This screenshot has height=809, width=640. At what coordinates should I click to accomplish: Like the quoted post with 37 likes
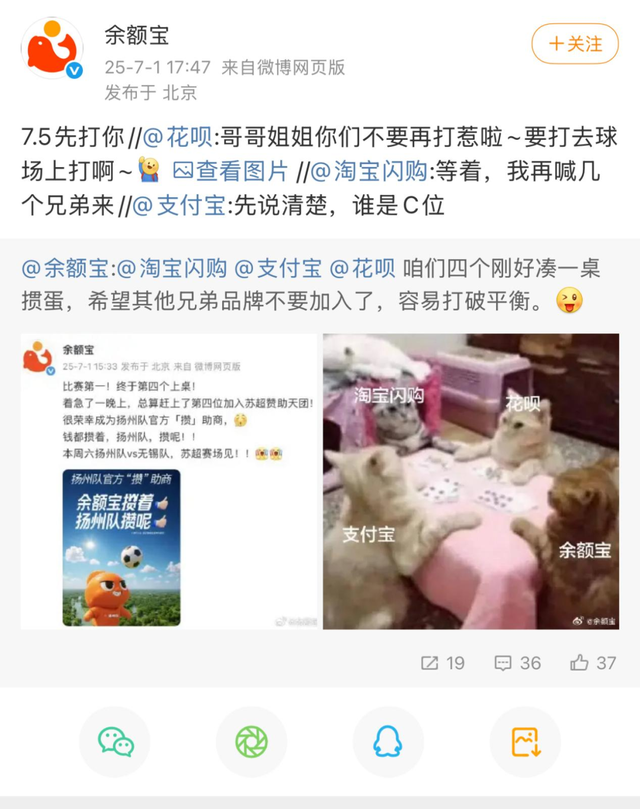point(592,662)
